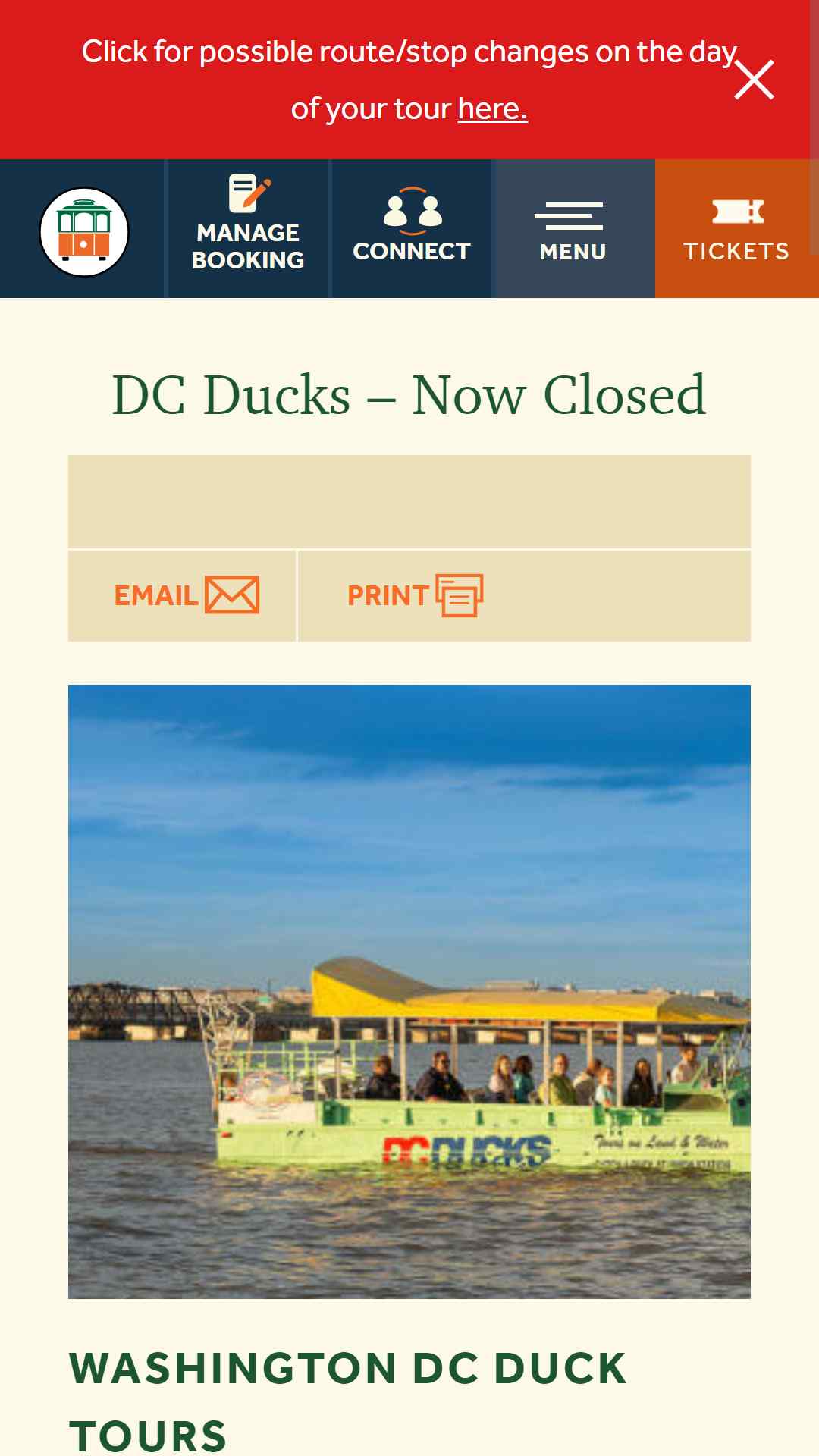Open the 'here' link for route changes

(493, 108)
